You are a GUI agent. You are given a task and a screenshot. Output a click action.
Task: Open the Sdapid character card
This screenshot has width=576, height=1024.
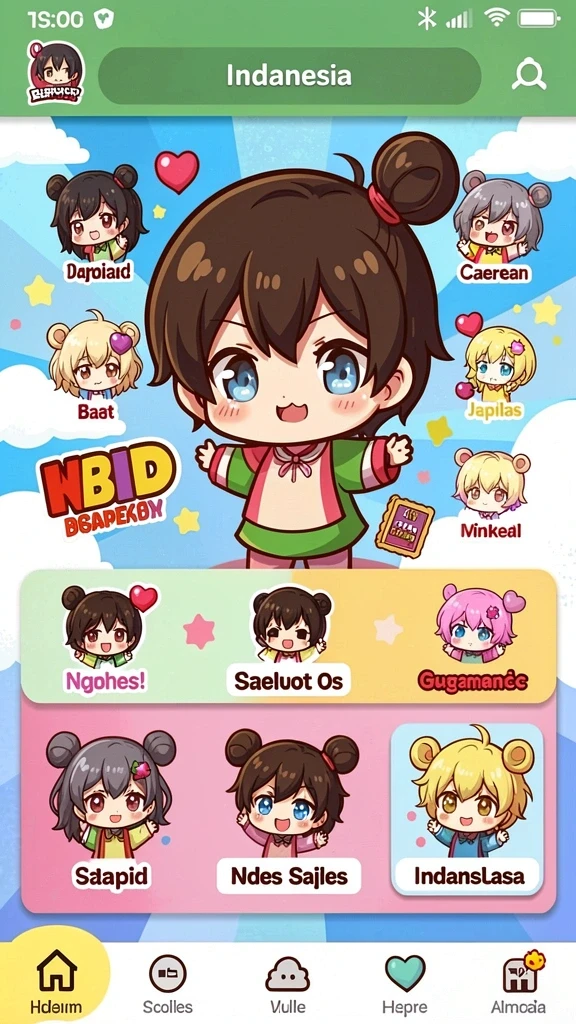[x=111, y=812]
